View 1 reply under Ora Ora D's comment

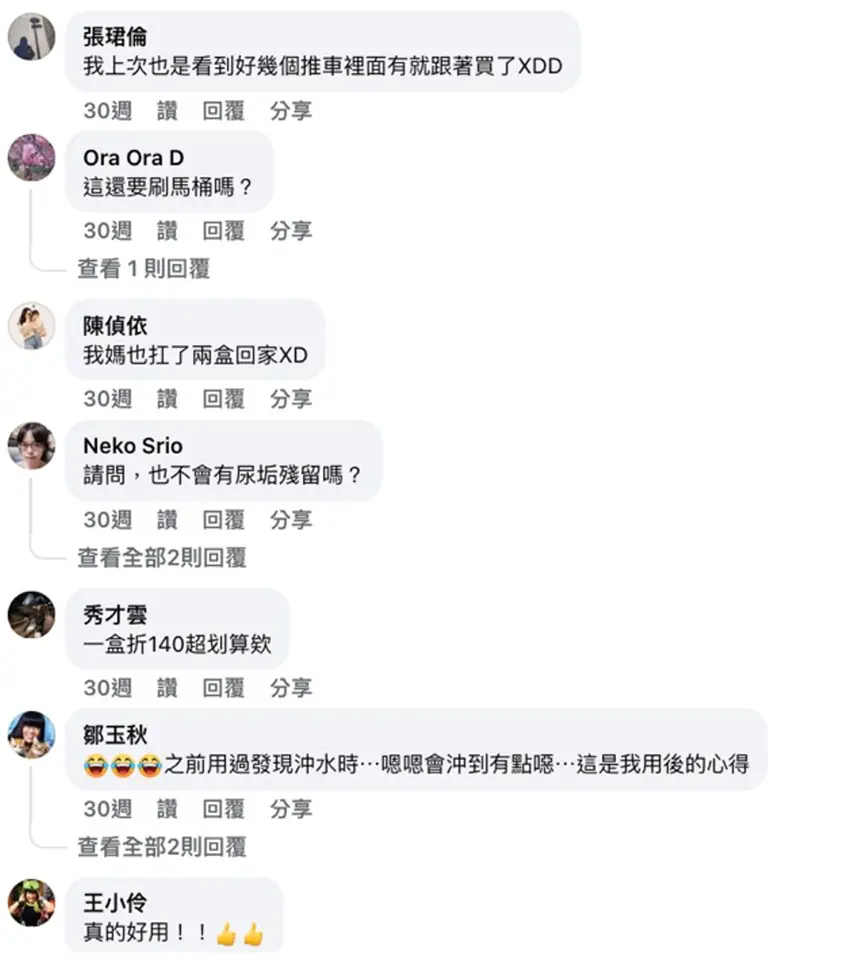click(x=143, y=268)
